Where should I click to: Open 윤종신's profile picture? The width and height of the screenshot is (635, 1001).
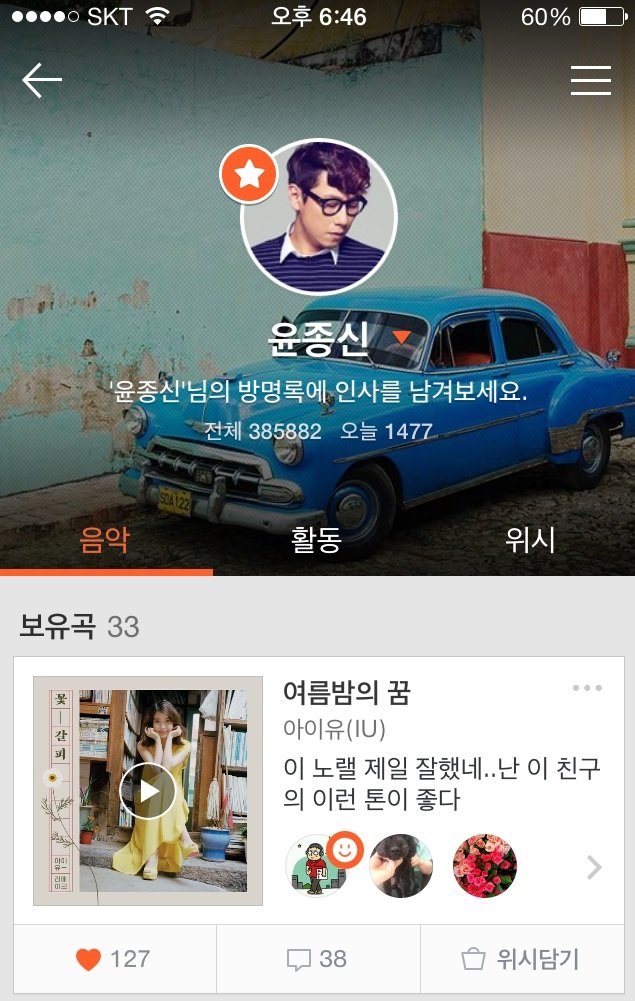coord(319,217)
